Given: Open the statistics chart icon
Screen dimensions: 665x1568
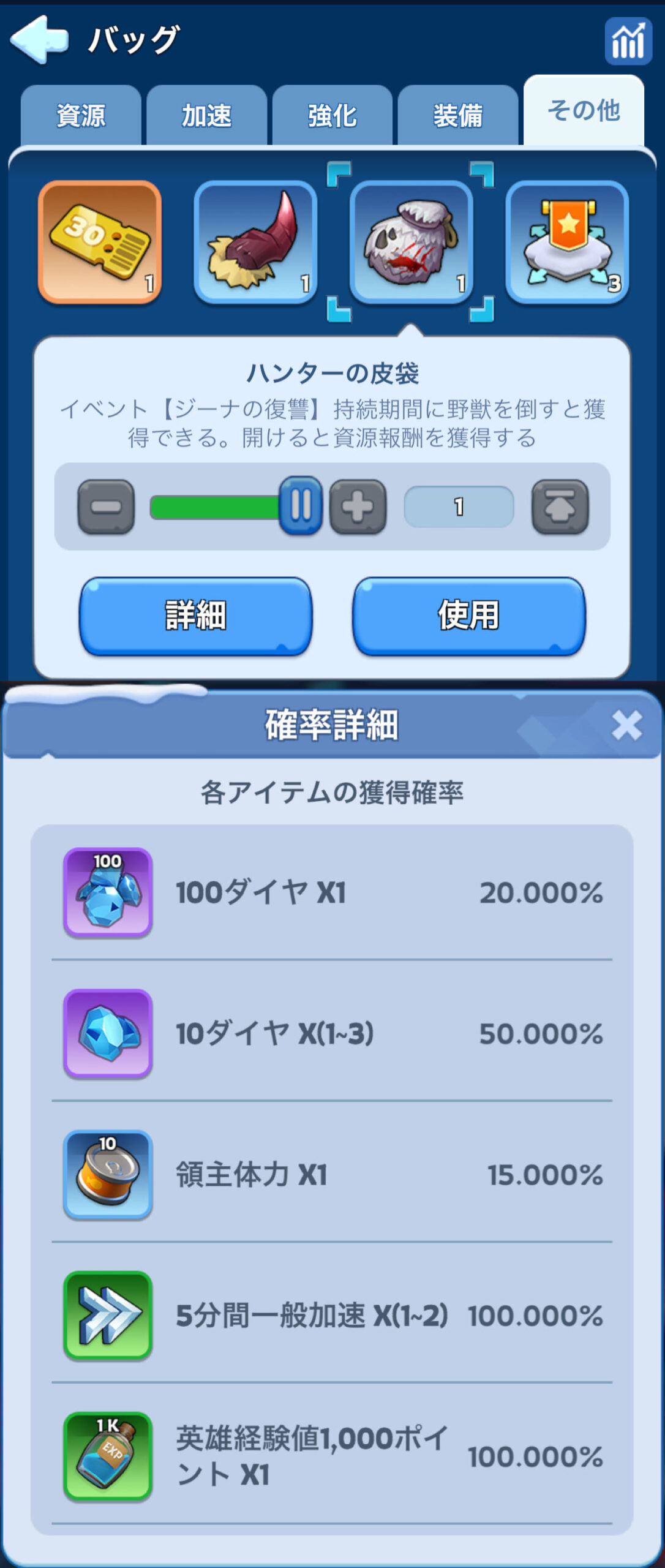Looking at the screenshot, I should click(628, 41).
